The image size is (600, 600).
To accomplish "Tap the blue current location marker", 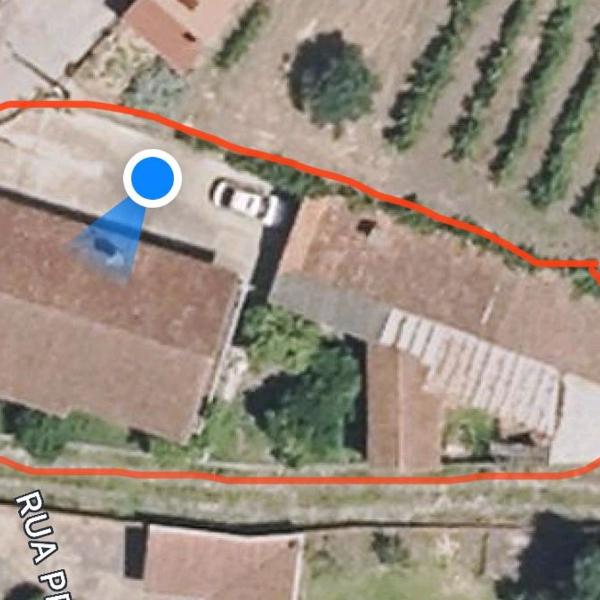I will point(152,179).
